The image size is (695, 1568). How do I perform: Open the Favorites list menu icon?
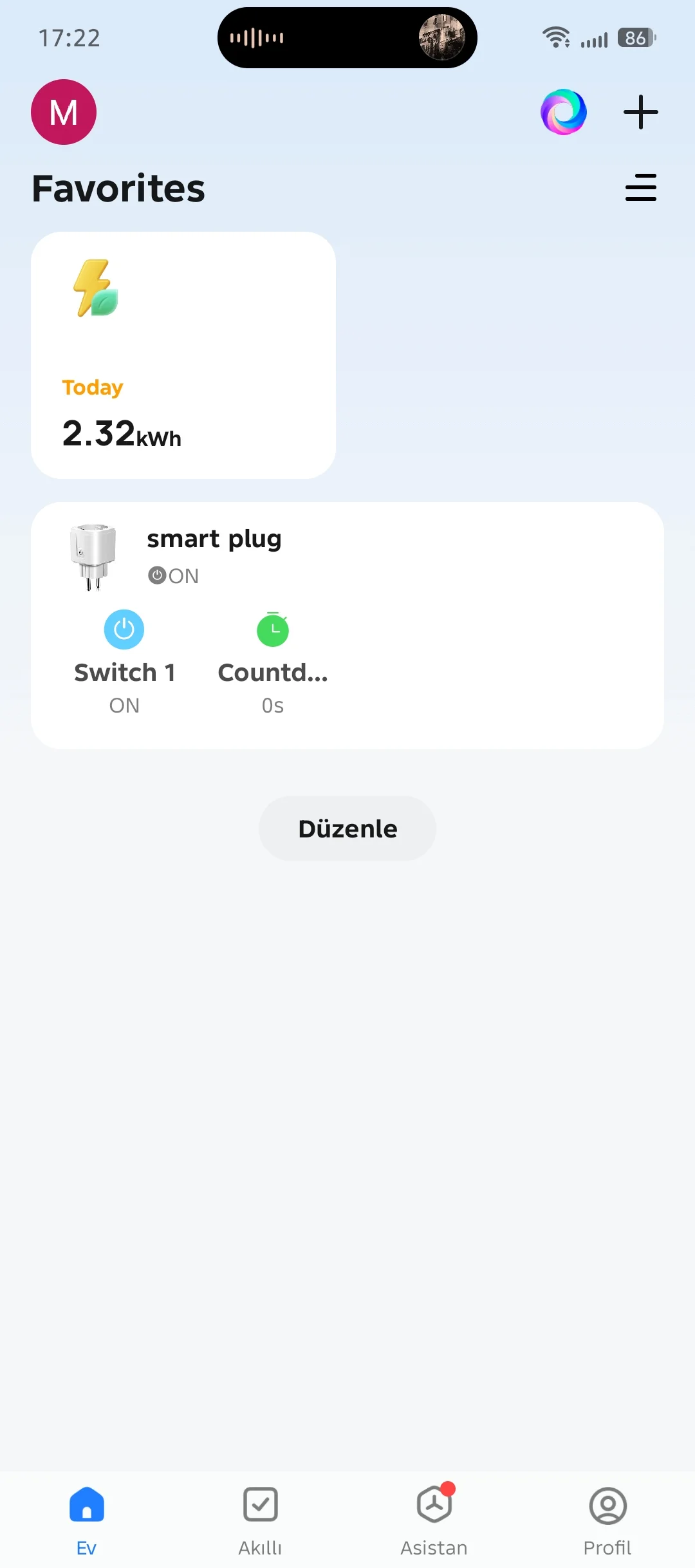click(x=640, y=187)
